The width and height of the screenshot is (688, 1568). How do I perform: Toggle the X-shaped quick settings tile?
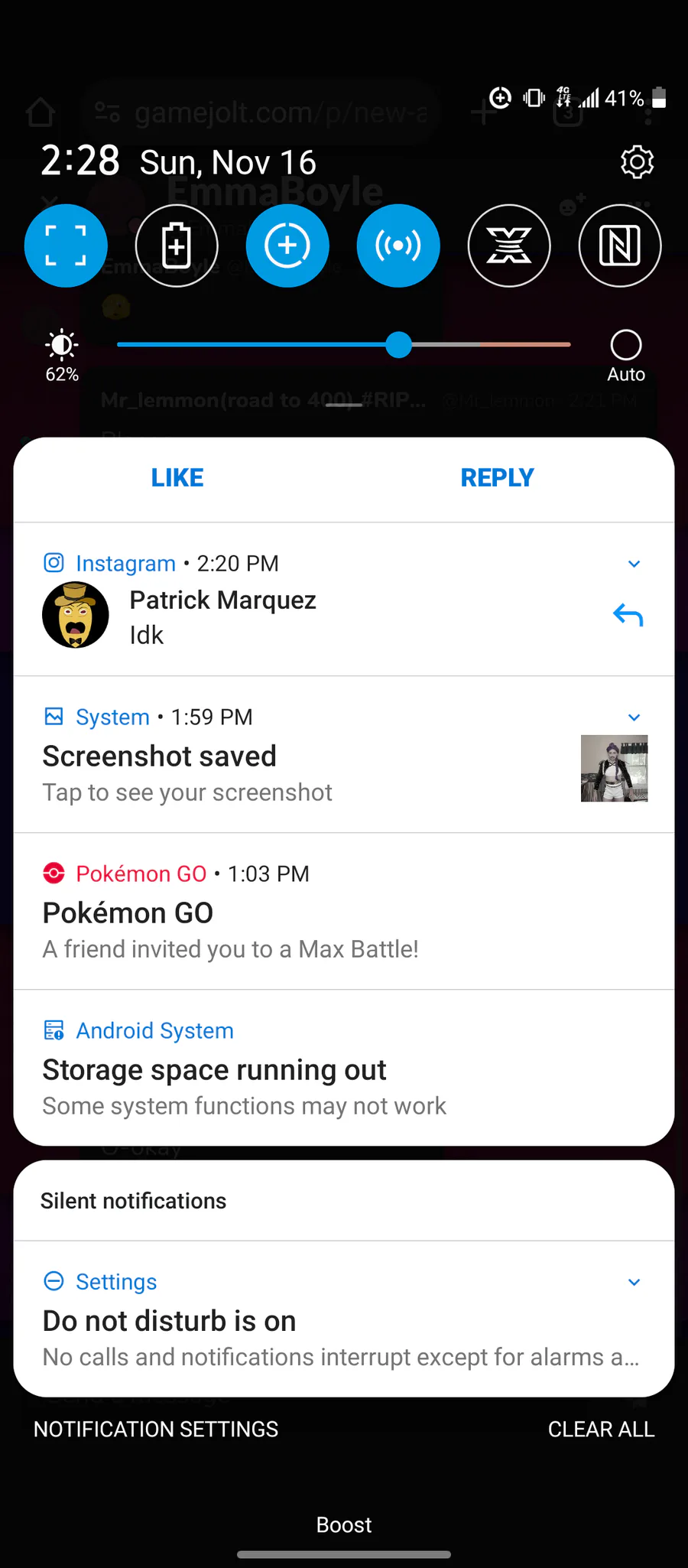tap(509, 246)
